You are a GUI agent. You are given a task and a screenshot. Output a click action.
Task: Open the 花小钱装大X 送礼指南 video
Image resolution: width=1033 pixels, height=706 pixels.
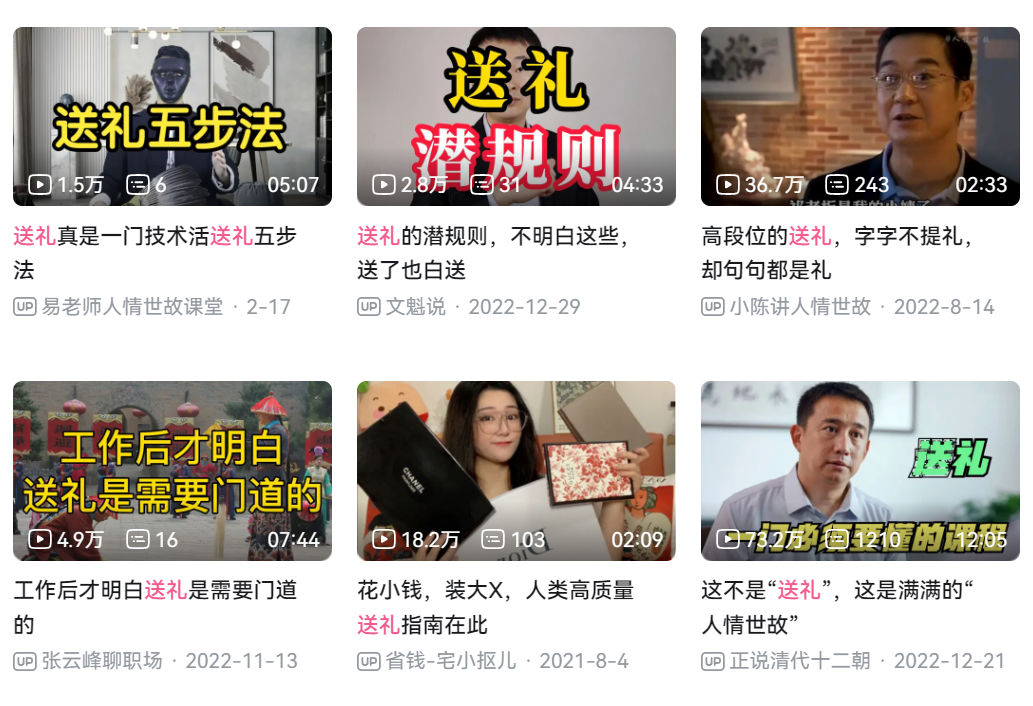click(x=516, y=471)
